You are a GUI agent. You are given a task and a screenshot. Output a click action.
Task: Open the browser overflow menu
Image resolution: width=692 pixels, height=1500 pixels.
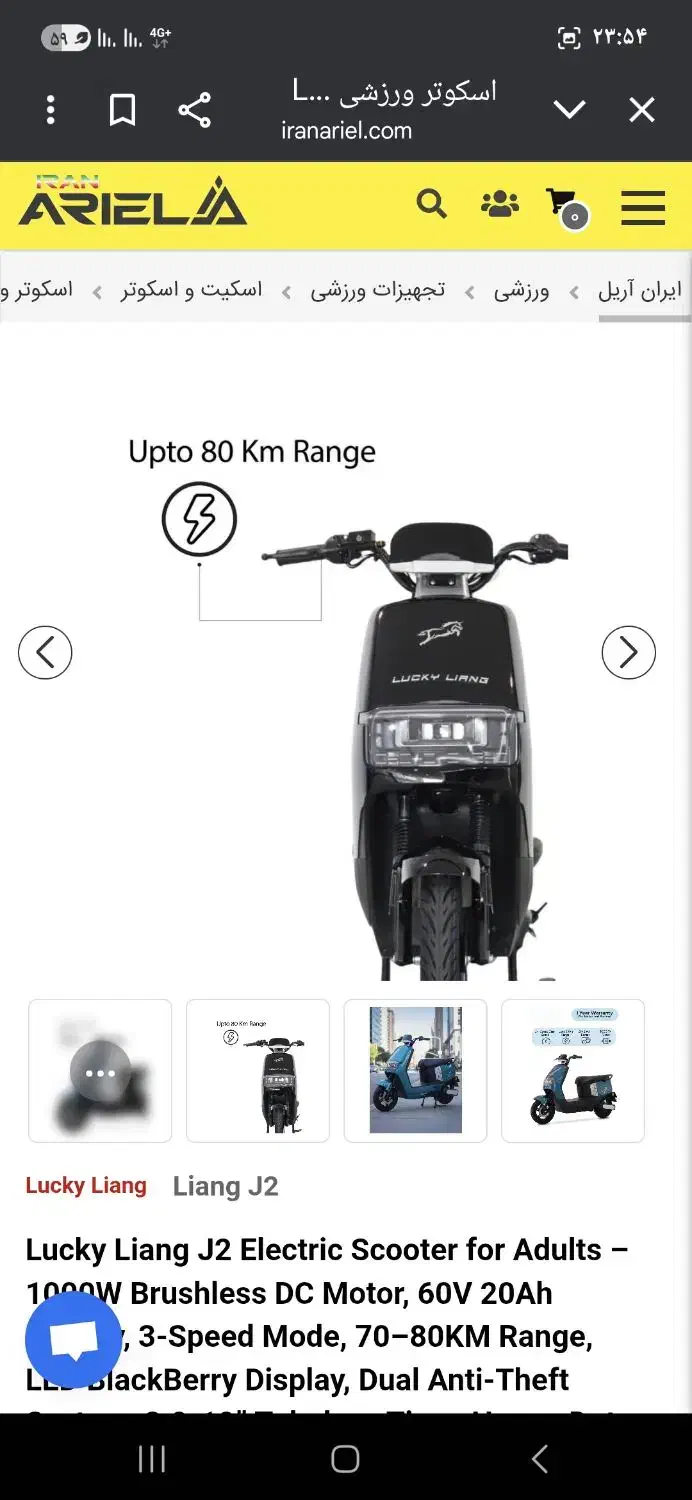(51, 110)
